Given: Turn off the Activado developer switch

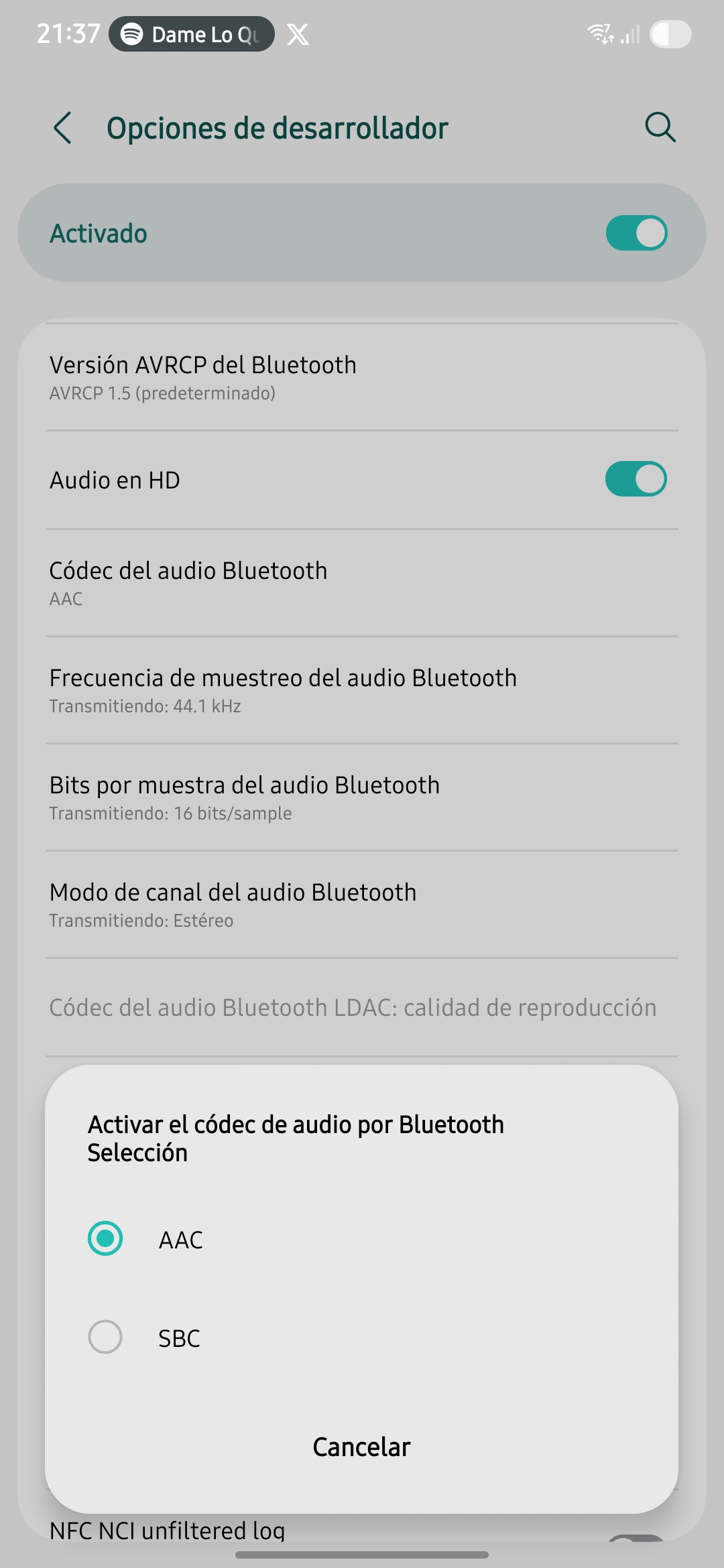Looking at the screenshot, I should [x=636, y=233].
